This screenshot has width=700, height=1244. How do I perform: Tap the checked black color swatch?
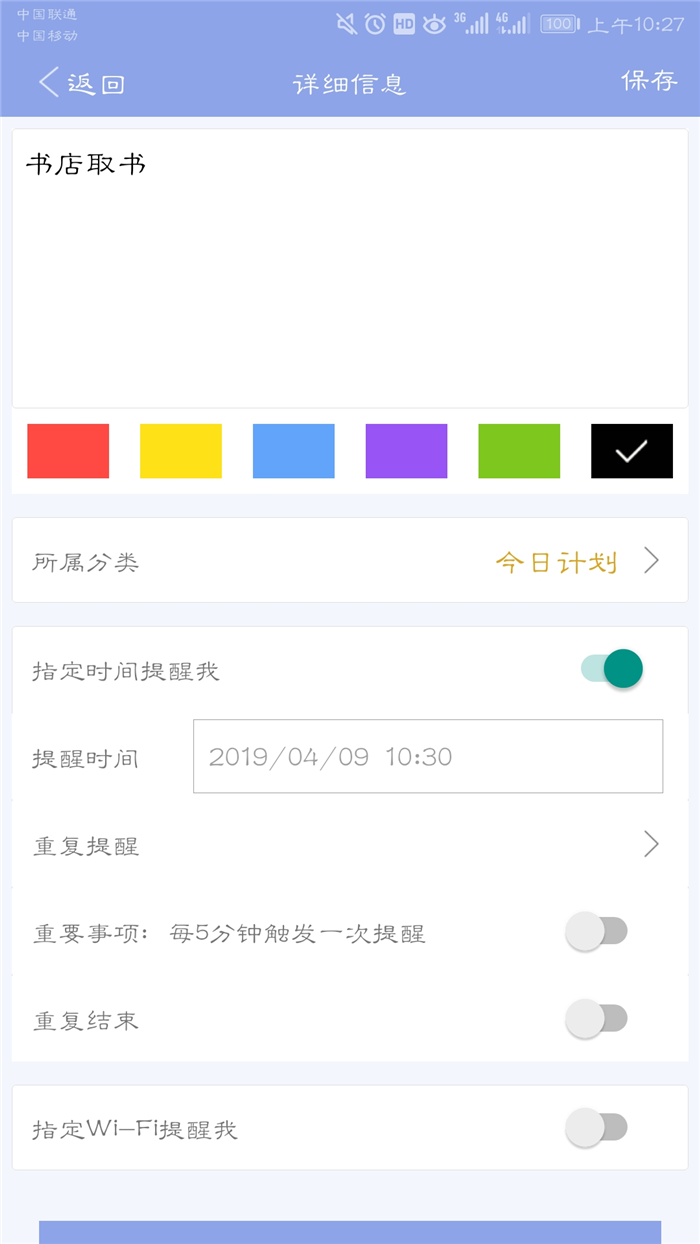click(632, 451)
